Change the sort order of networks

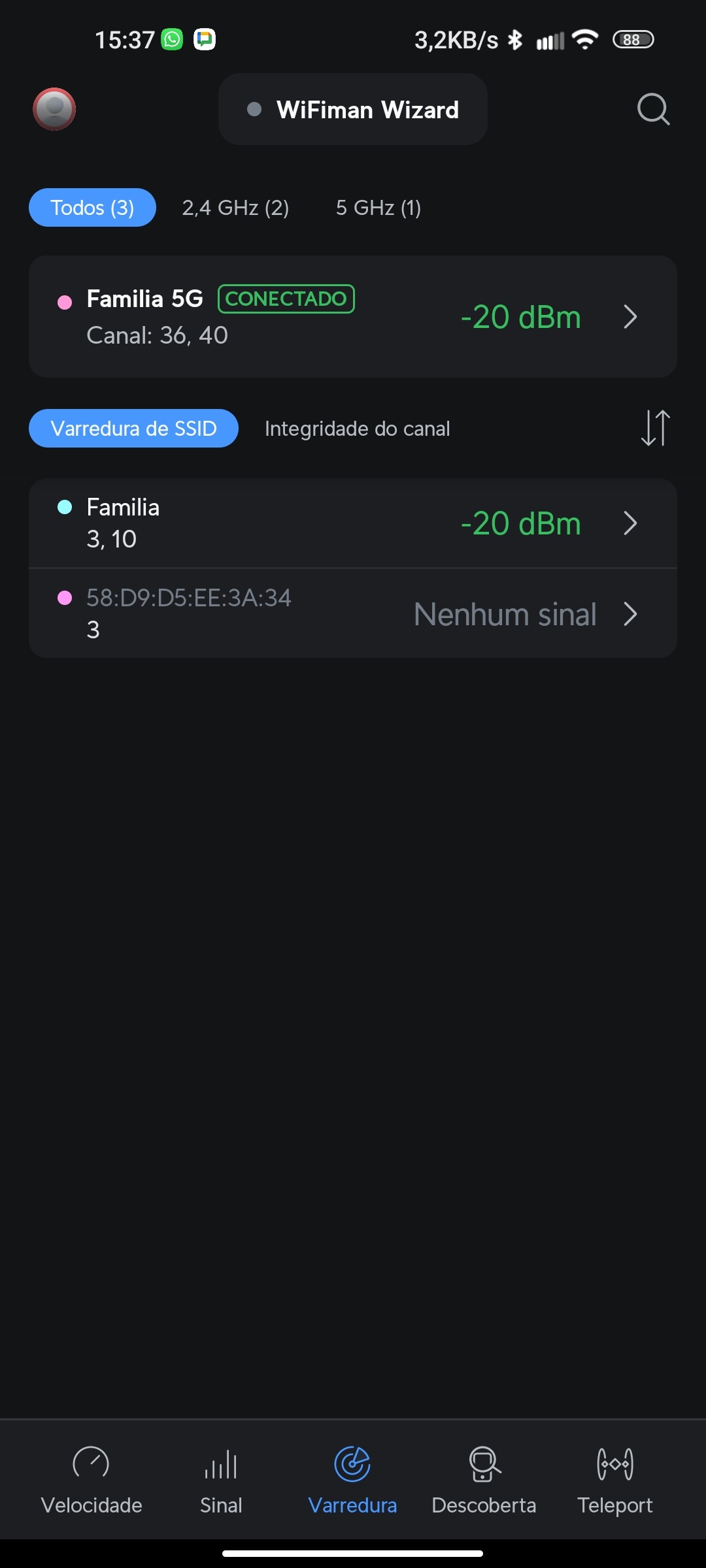655,429
